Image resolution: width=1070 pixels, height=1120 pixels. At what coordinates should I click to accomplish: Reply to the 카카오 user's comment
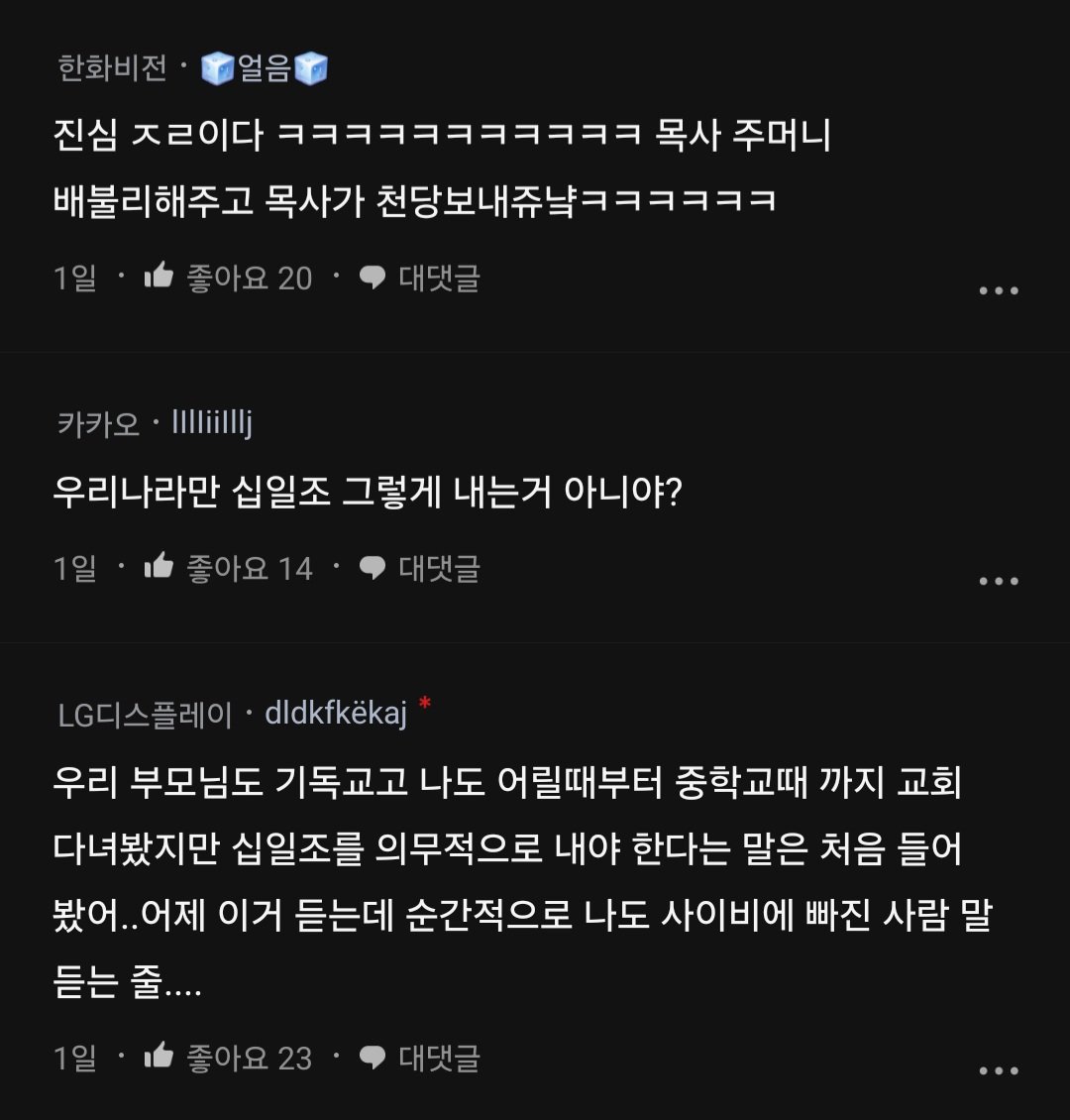[x=420, y=568]
